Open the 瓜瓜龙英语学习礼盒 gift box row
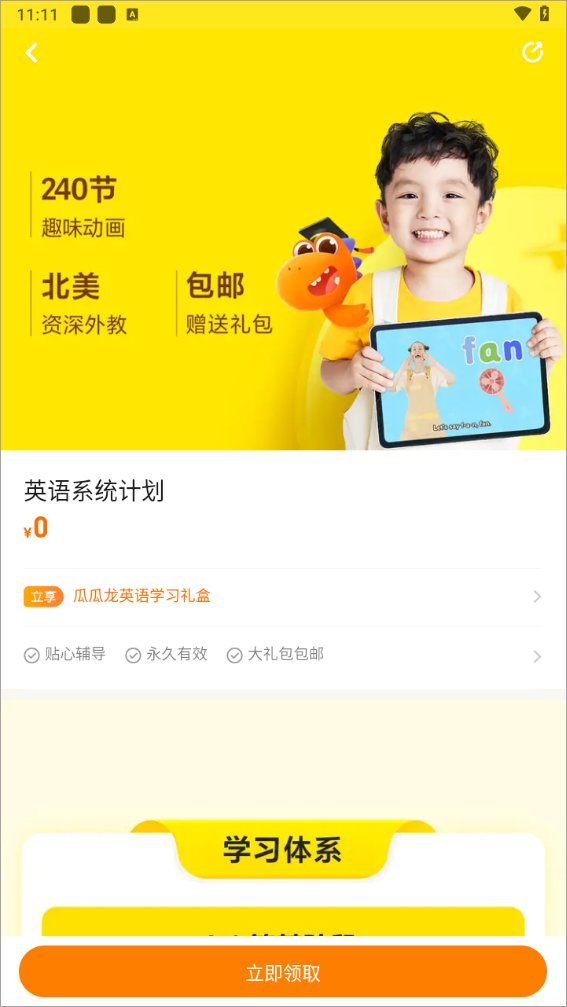567x1007 pixels. tap(283, 597)
